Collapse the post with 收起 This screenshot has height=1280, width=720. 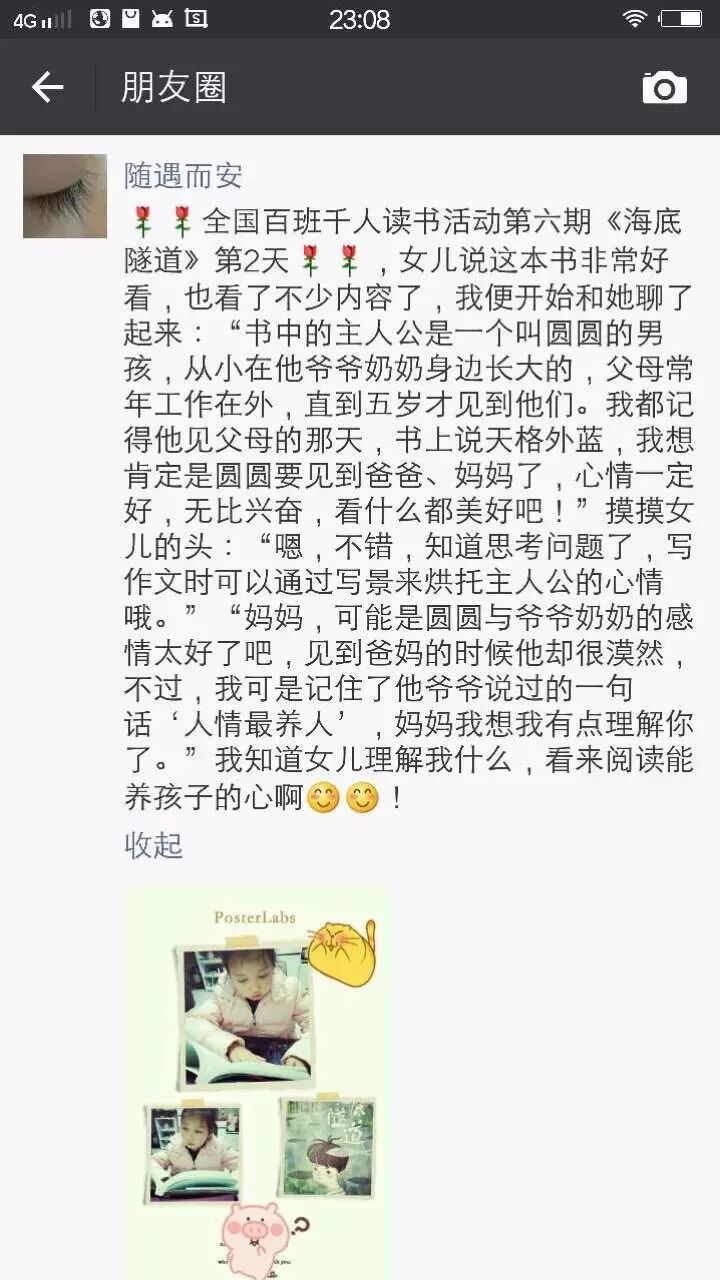click(x=153, y=845)
